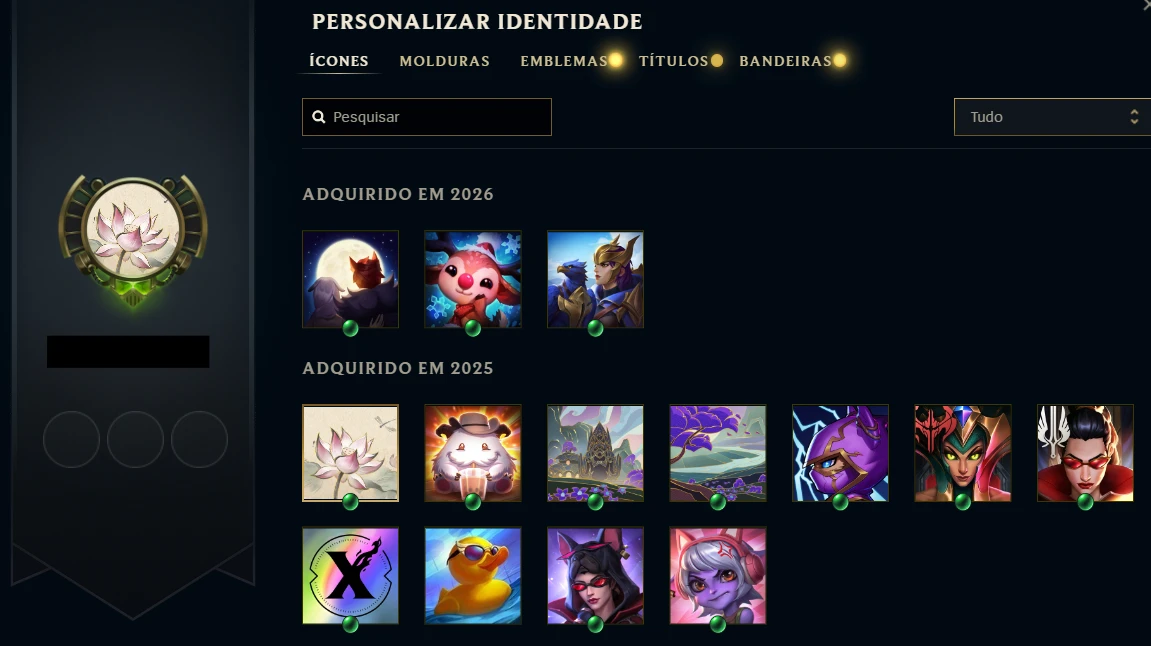
Task: Choose the poro with hat icon
Action: tap(473, 453)
